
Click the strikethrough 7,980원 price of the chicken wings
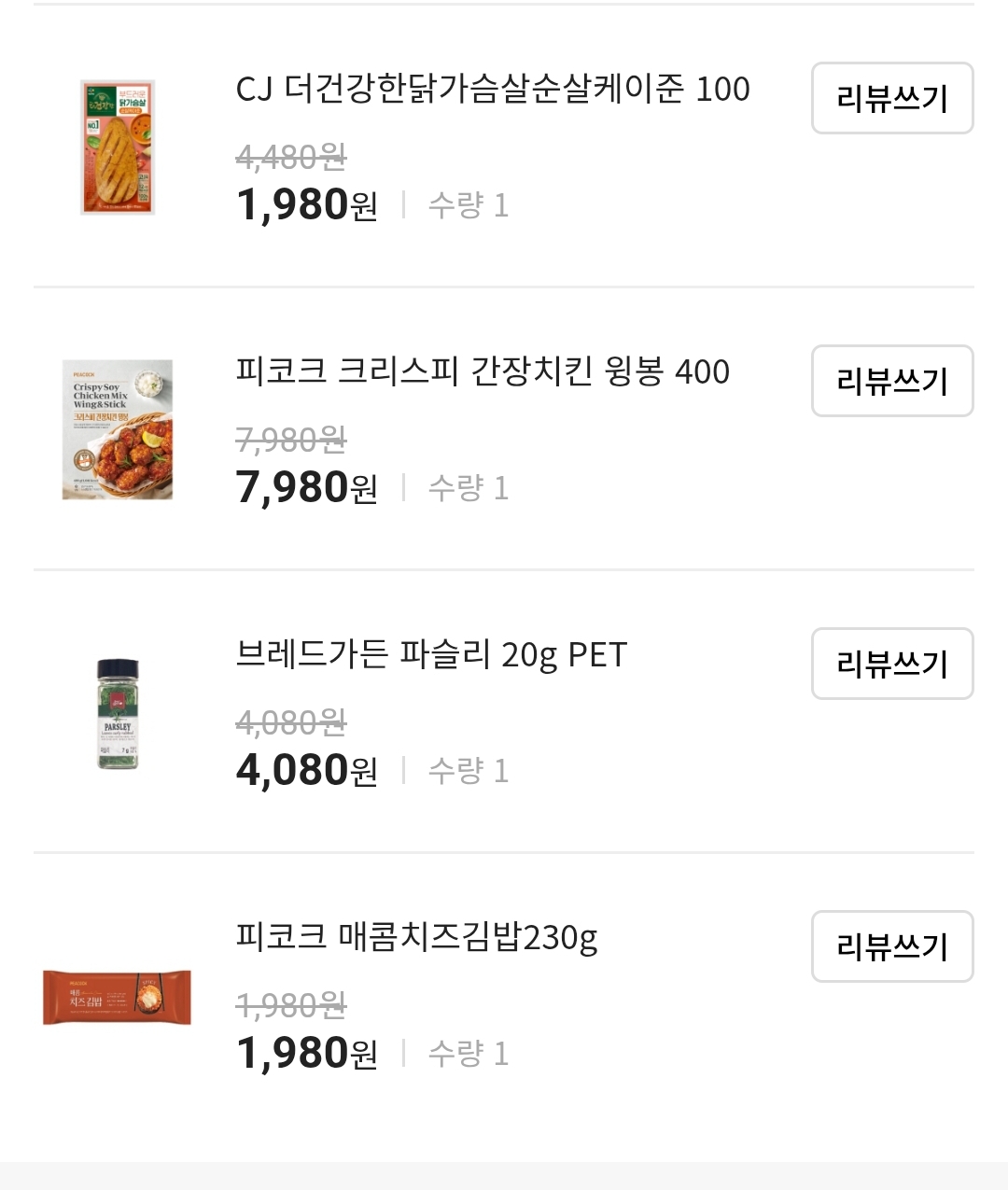(x=289, y=441)
